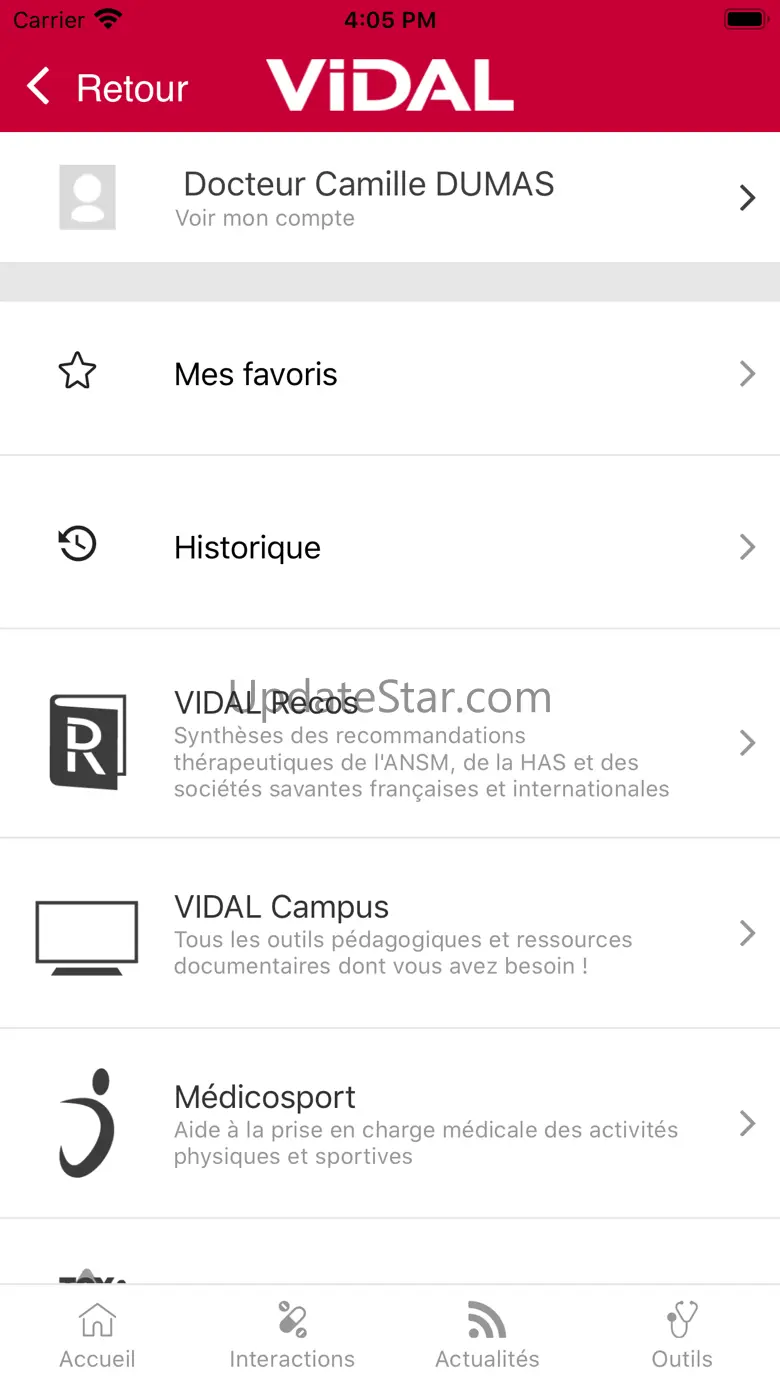
Task: Open Mes favoris
Action: click(390, 374)
